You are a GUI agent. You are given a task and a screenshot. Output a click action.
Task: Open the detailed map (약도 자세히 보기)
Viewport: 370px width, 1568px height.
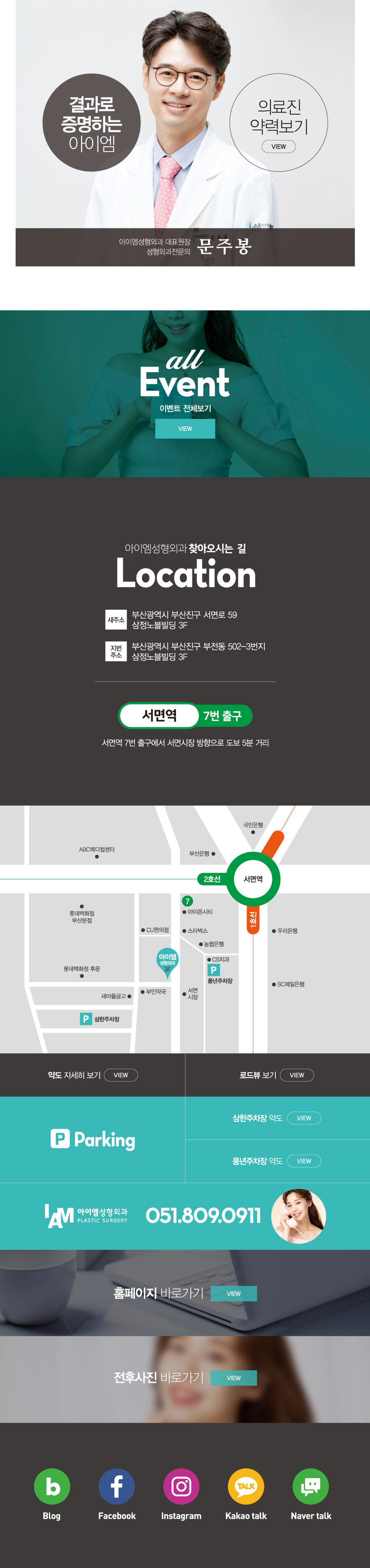(121, 1075)
